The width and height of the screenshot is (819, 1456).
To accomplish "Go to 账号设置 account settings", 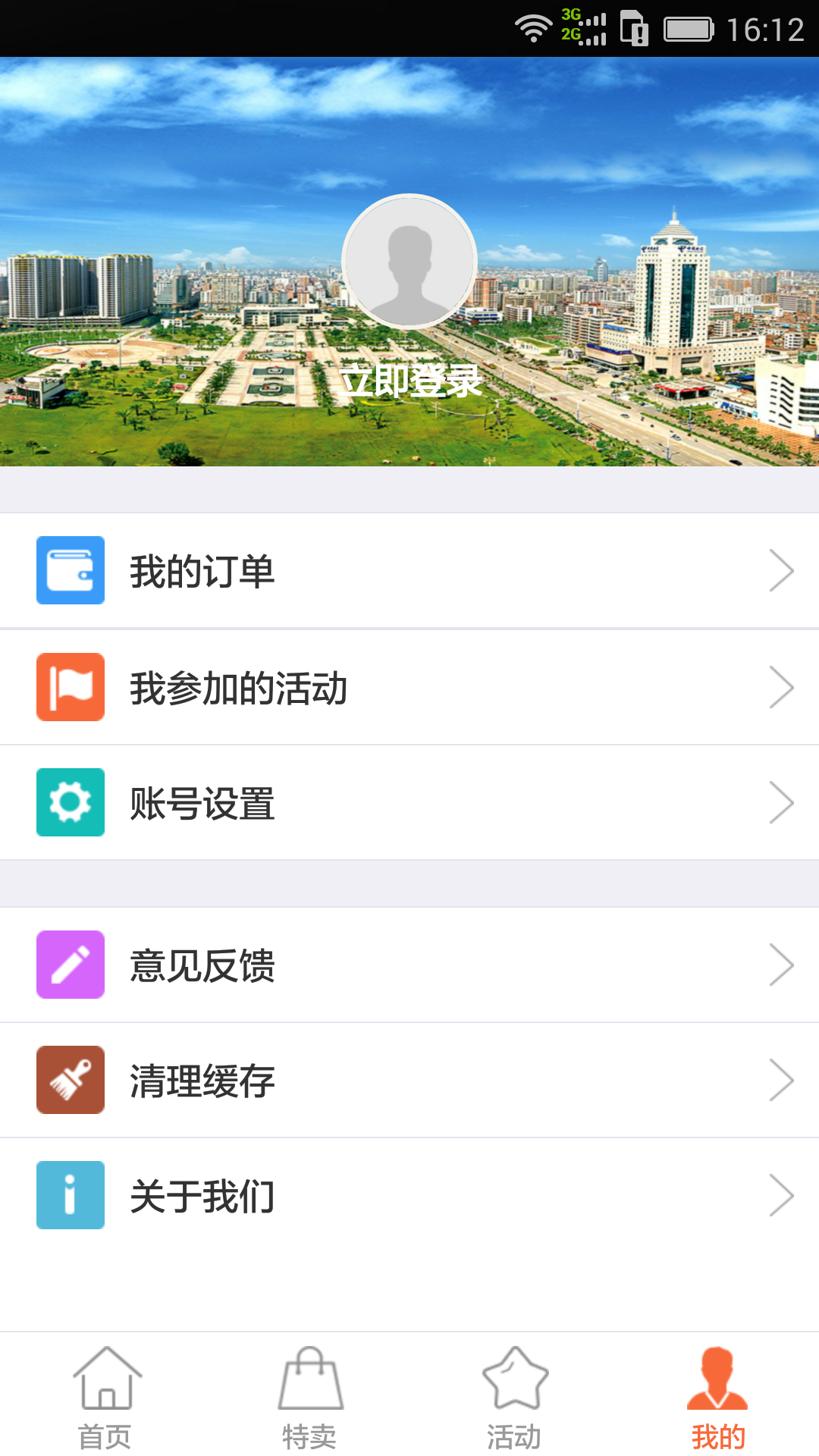I will [x=409, y=802].
